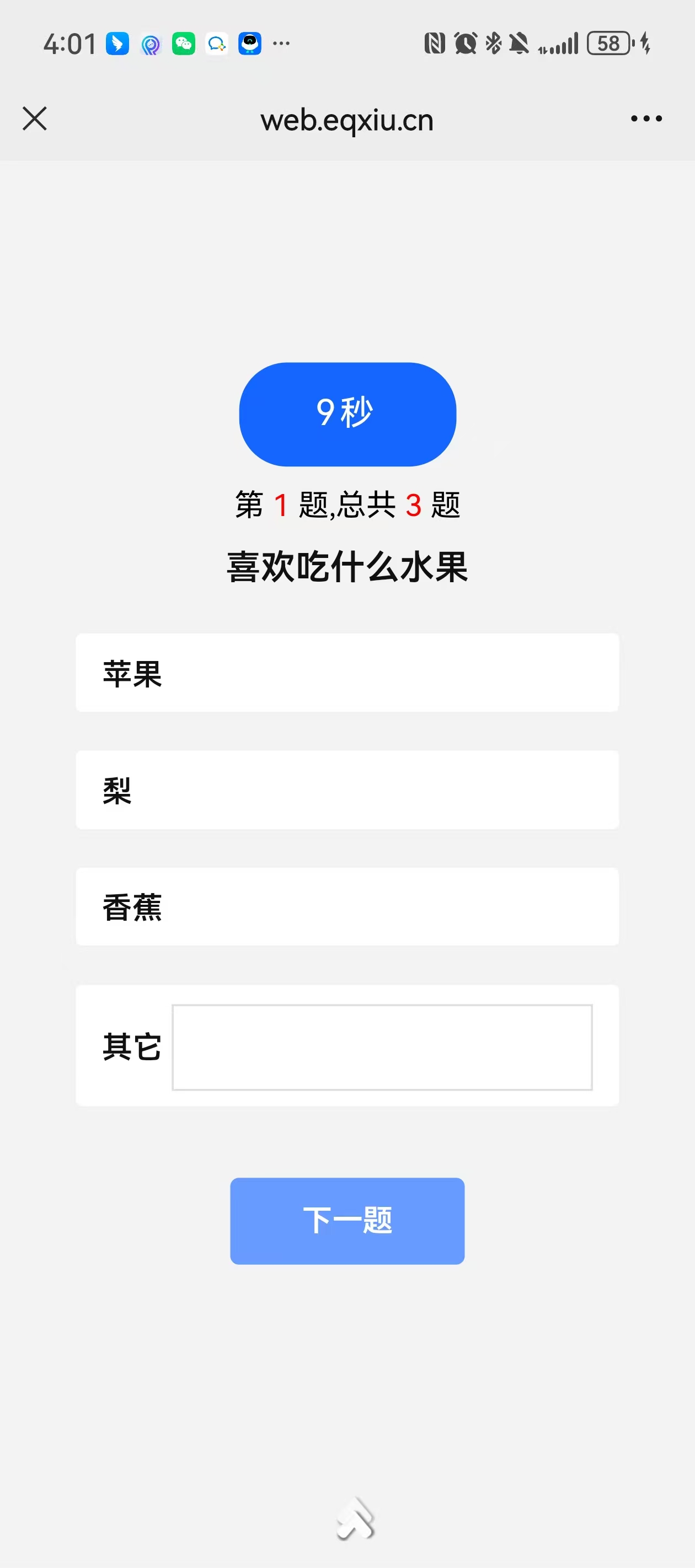
Task: Select the 苹果 answer option
Action: [x=347, y=673]
